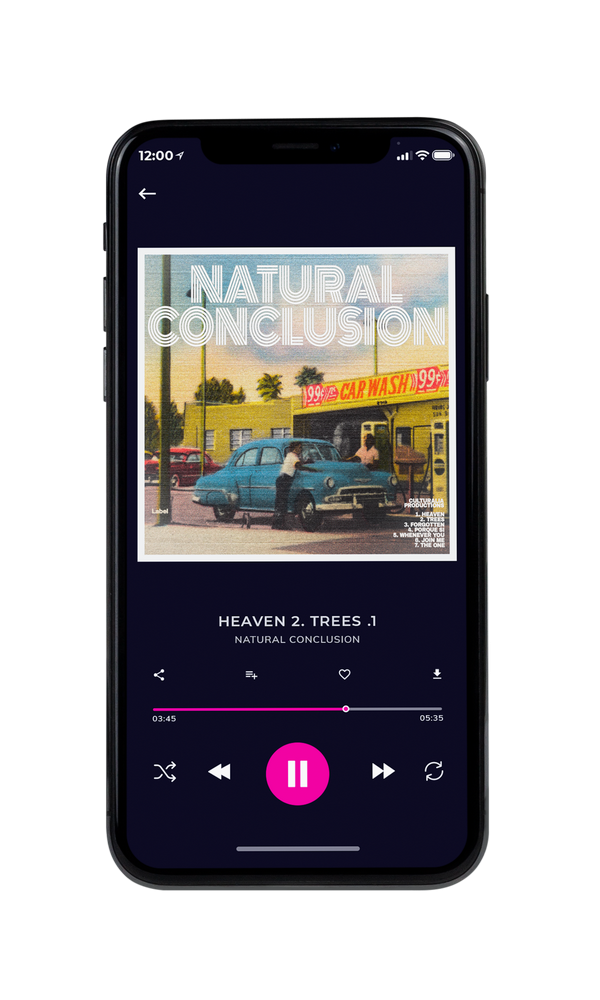Go back with the arrow icon
Viewport: 600px width, 1000px height.
click(147, 193)
